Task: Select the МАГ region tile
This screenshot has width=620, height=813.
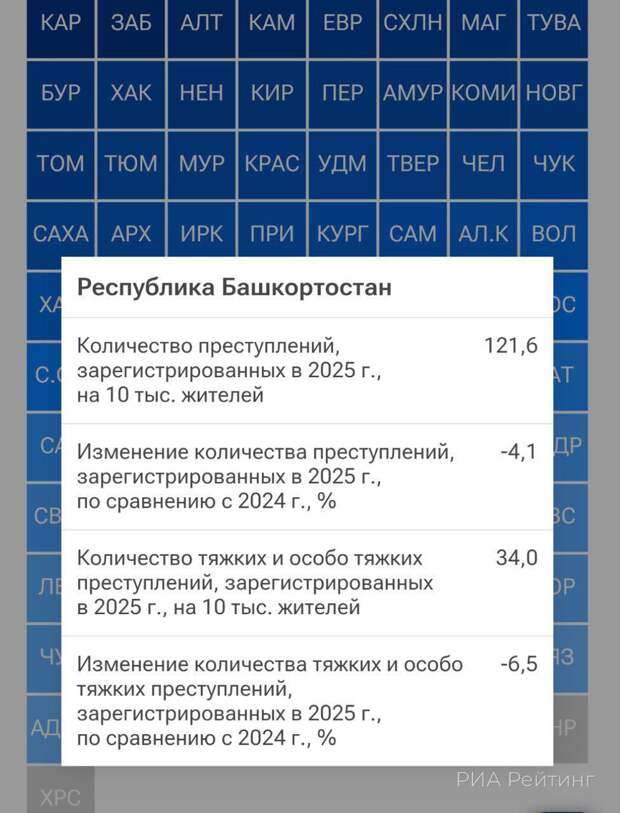Action: coord(483,24)
